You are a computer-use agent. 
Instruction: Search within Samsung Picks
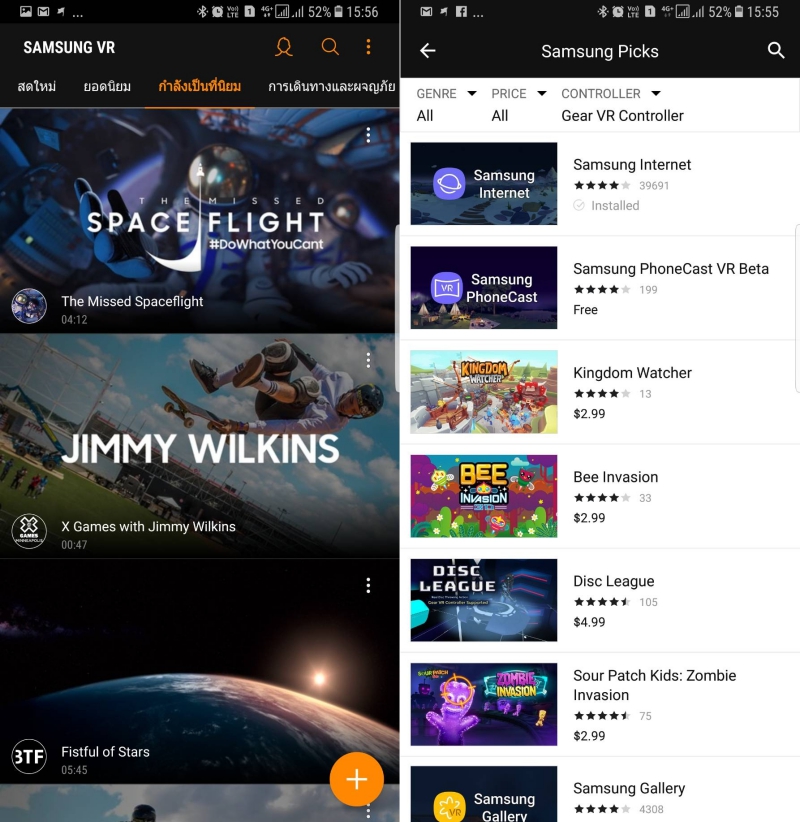click(776, 51)
